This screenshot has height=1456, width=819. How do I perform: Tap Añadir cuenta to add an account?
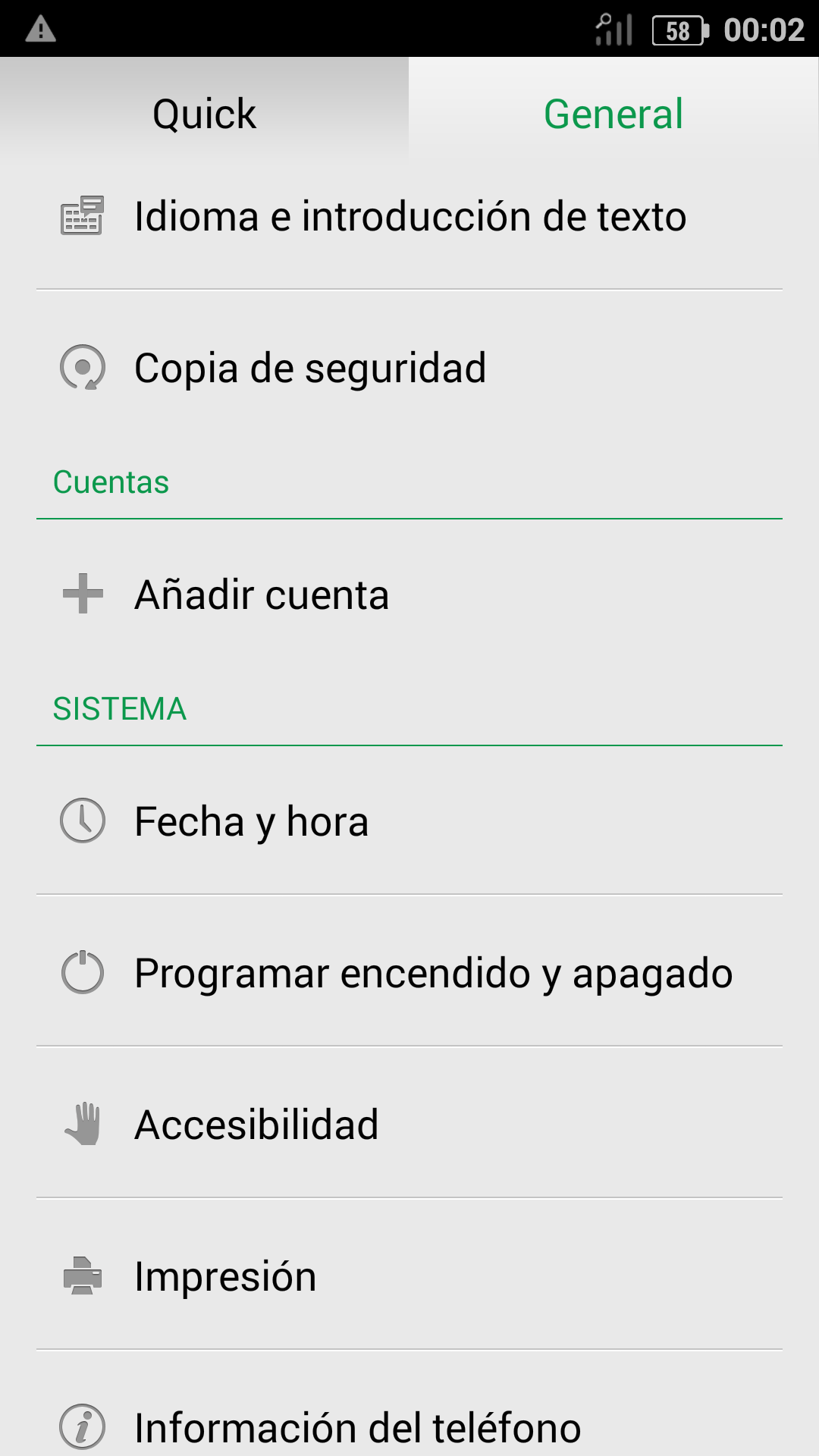[x=409, y=595]
